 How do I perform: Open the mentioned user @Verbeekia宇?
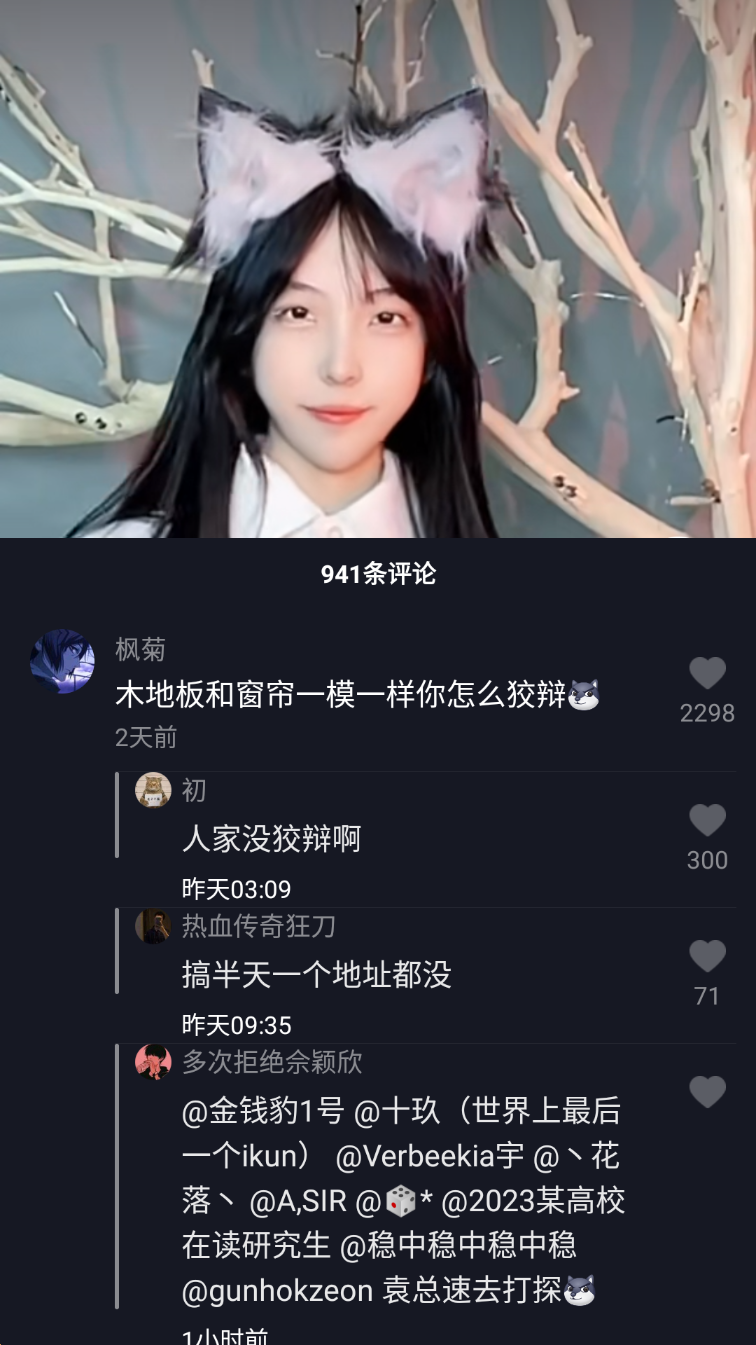(430, 1156)
